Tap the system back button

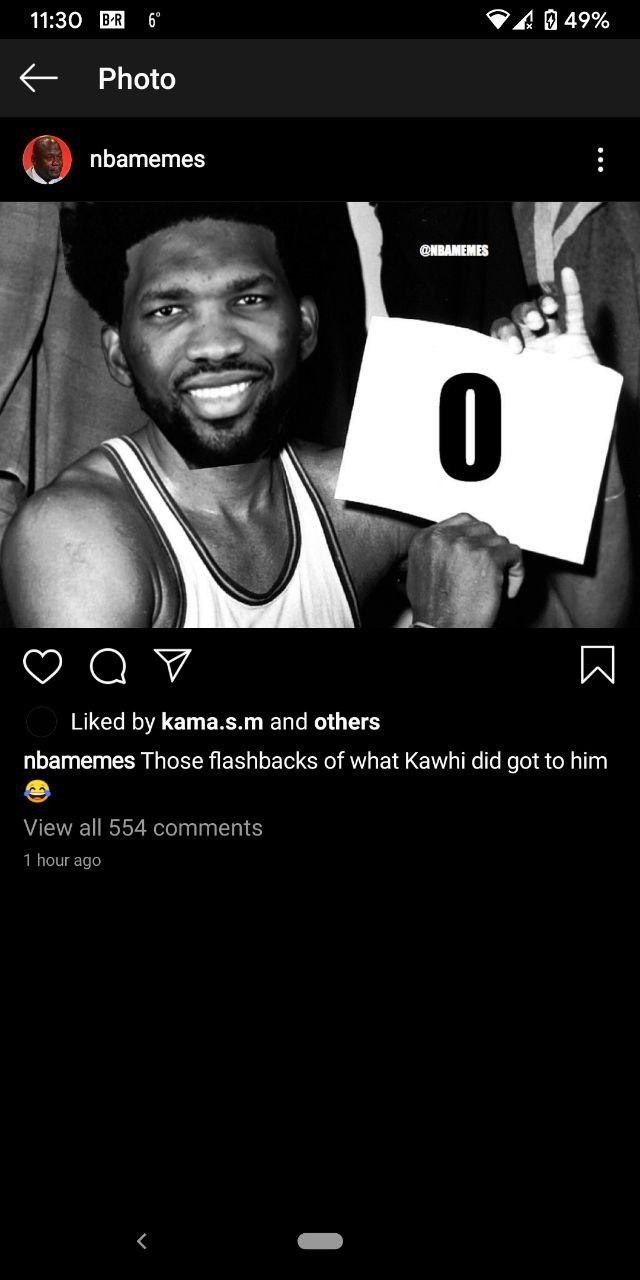tap(142, 1241)
